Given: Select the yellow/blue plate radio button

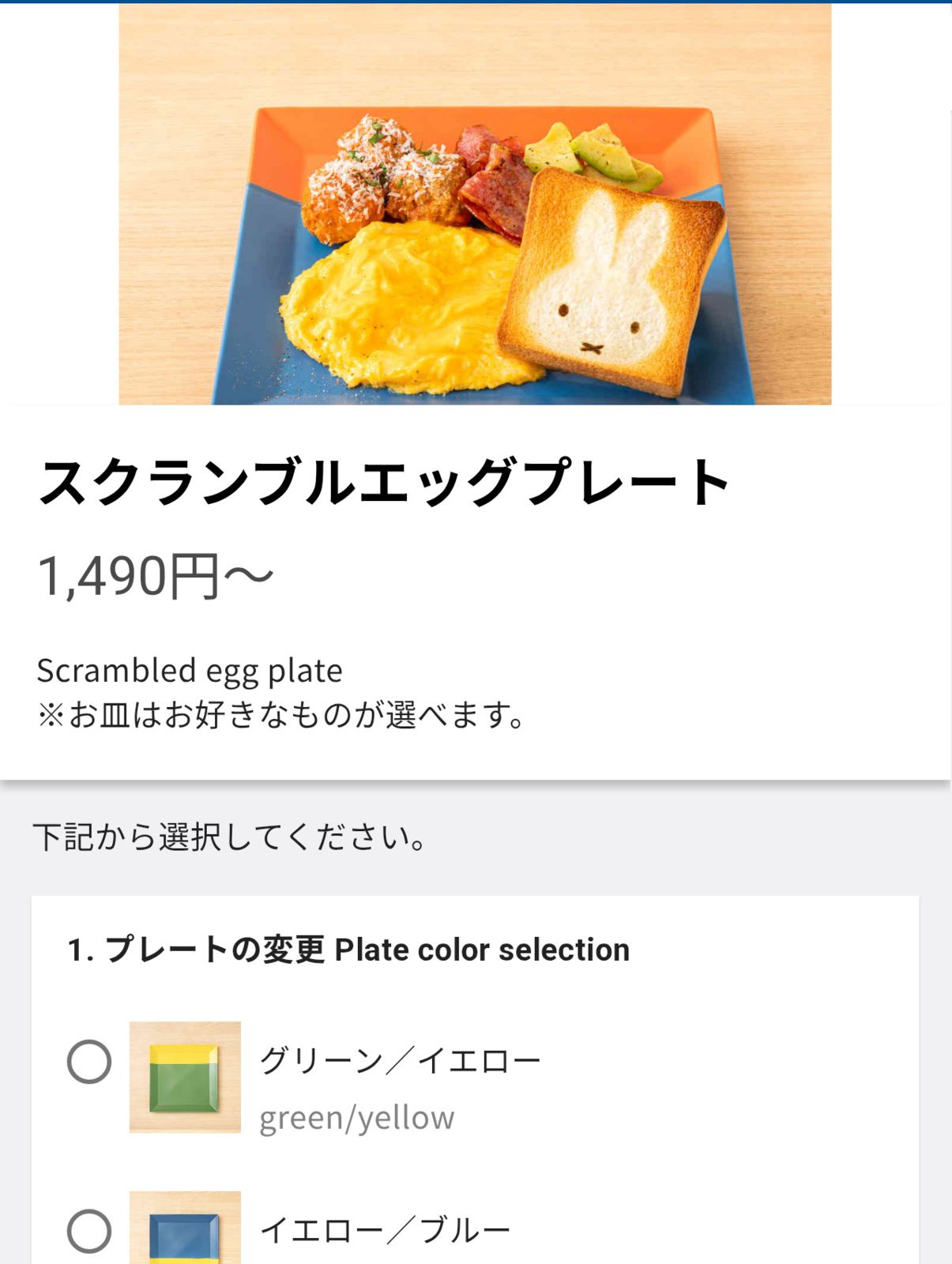Looking at the screenshot, I should (x=91, y=1230).
